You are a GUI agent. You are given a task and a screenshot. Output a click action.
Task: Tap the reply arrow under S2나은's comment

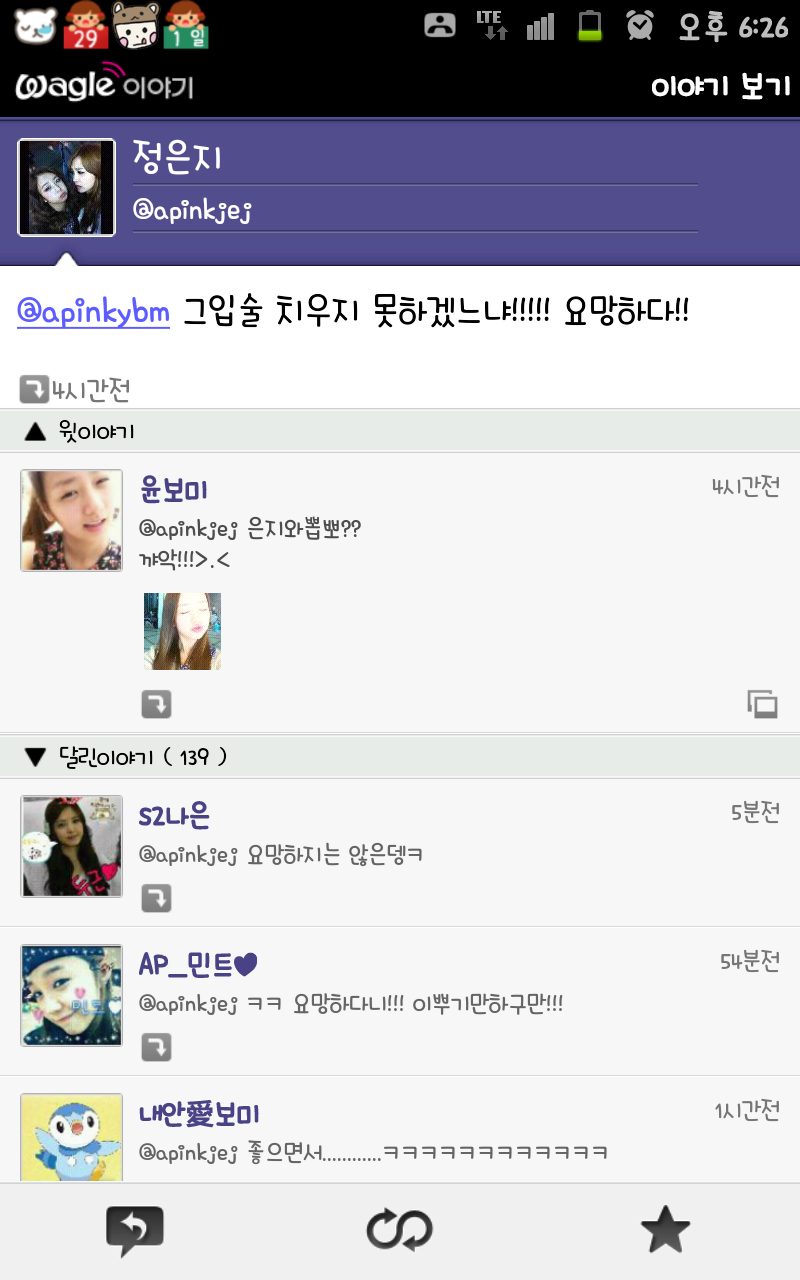[x=156, y=898]
